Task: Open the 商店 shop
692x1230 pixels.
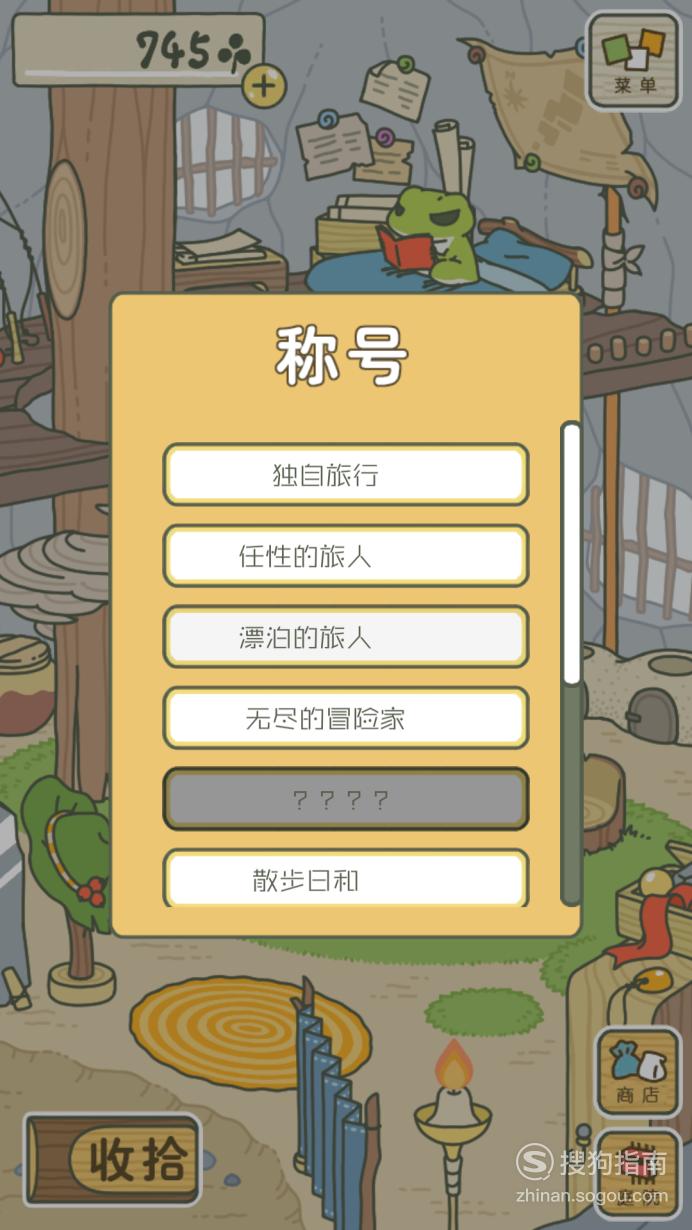Action: click(638, 1071)
